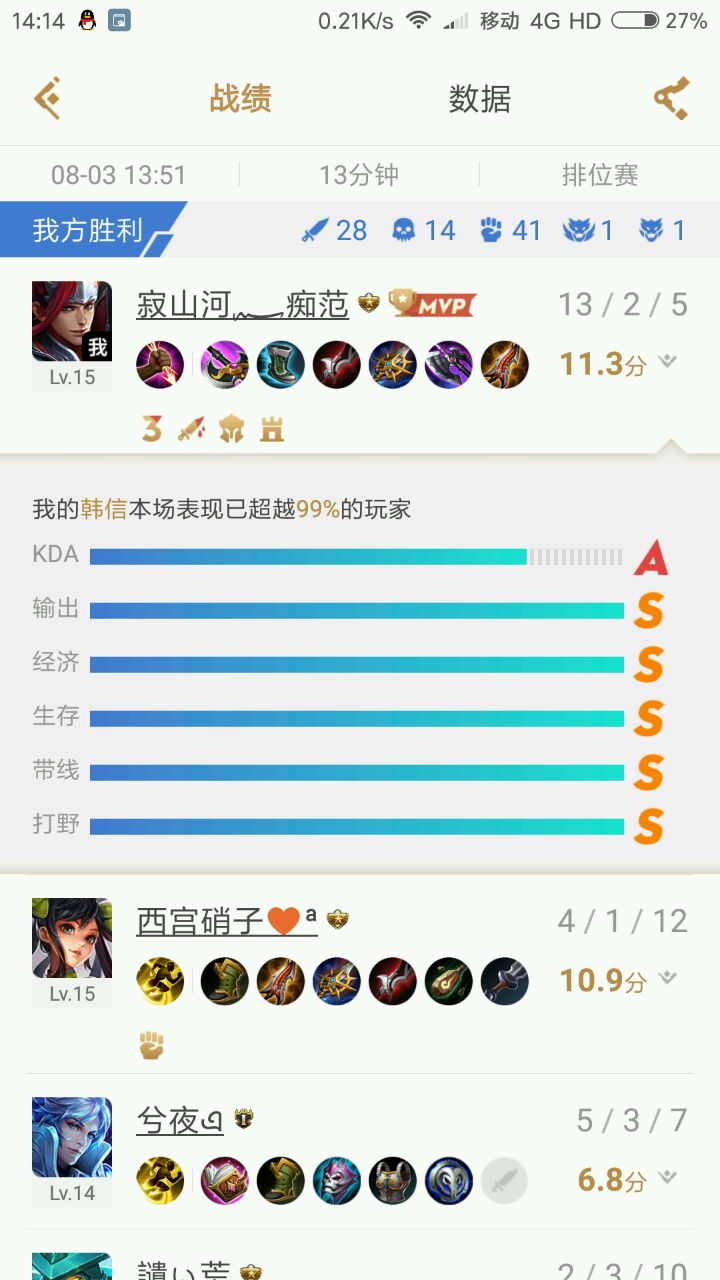The height and width of the screenshot is (1280, 720).
Task: Select the 战绩 tab
Action: point(240,98)
